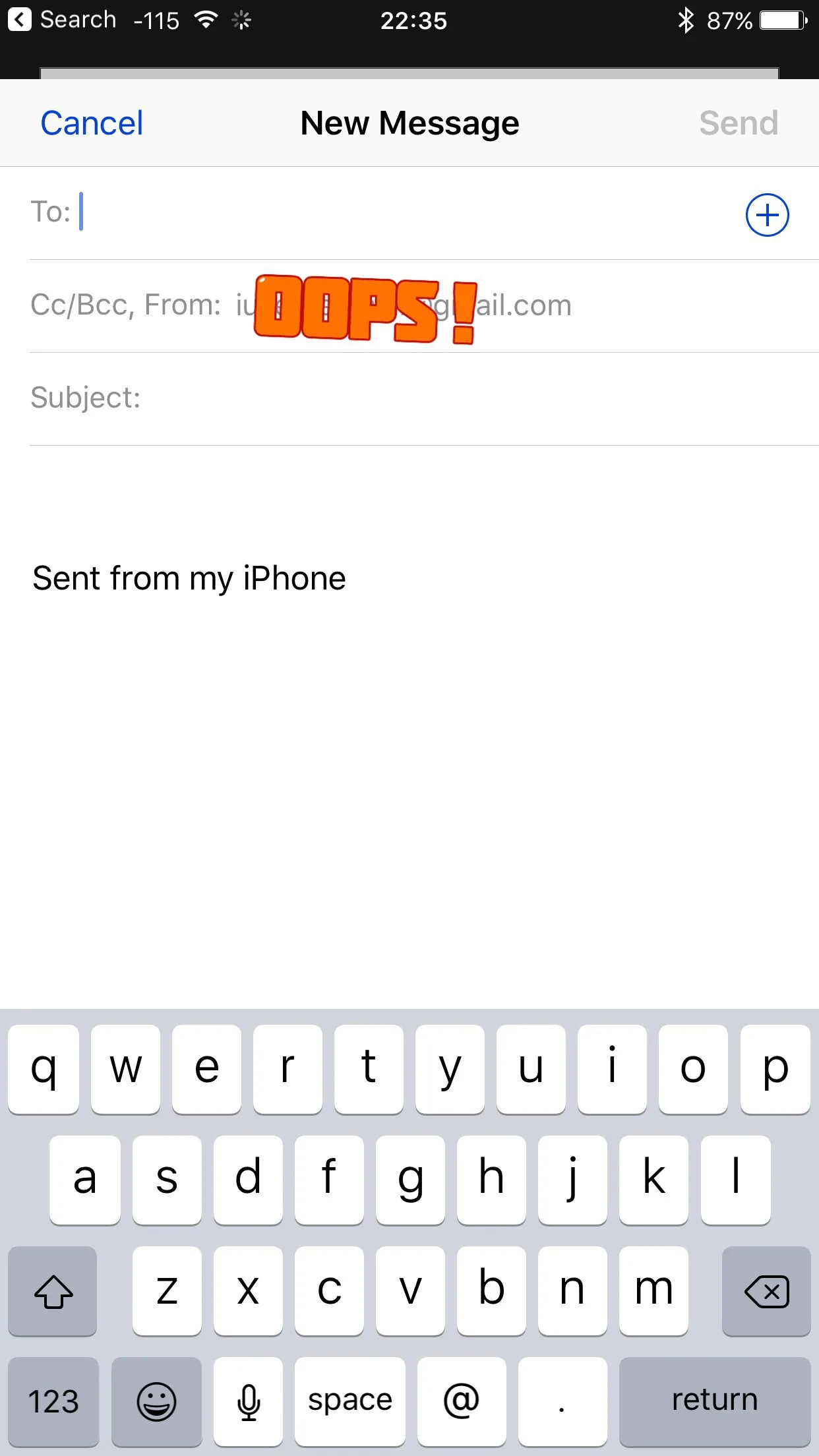Viewport: 819px width, 1456px height.
Task: Open the emoji keyboard
Action: click(x=156, y=1401)
